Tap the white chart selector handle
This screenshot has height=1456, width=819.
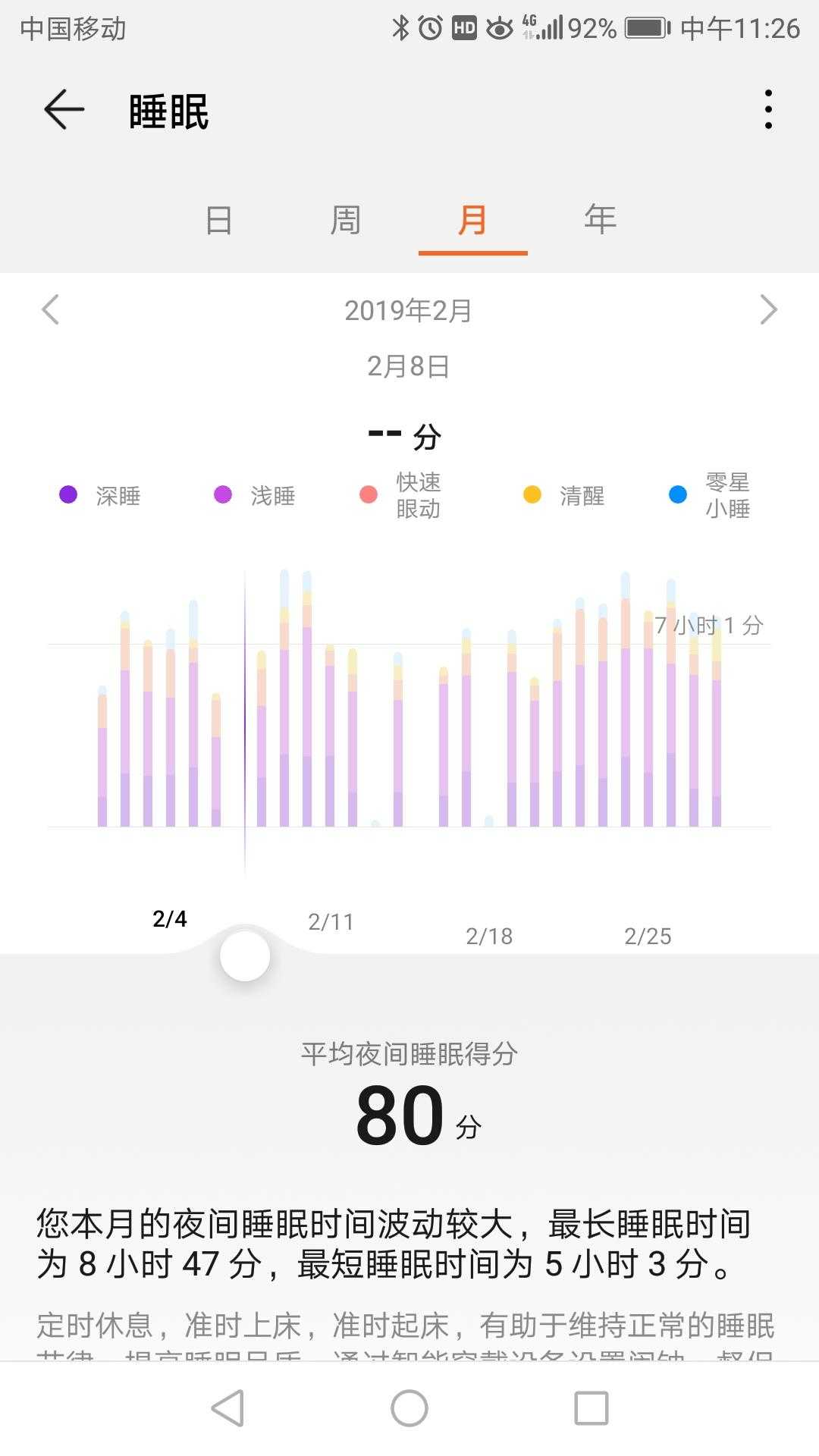[x=245, y=956]
